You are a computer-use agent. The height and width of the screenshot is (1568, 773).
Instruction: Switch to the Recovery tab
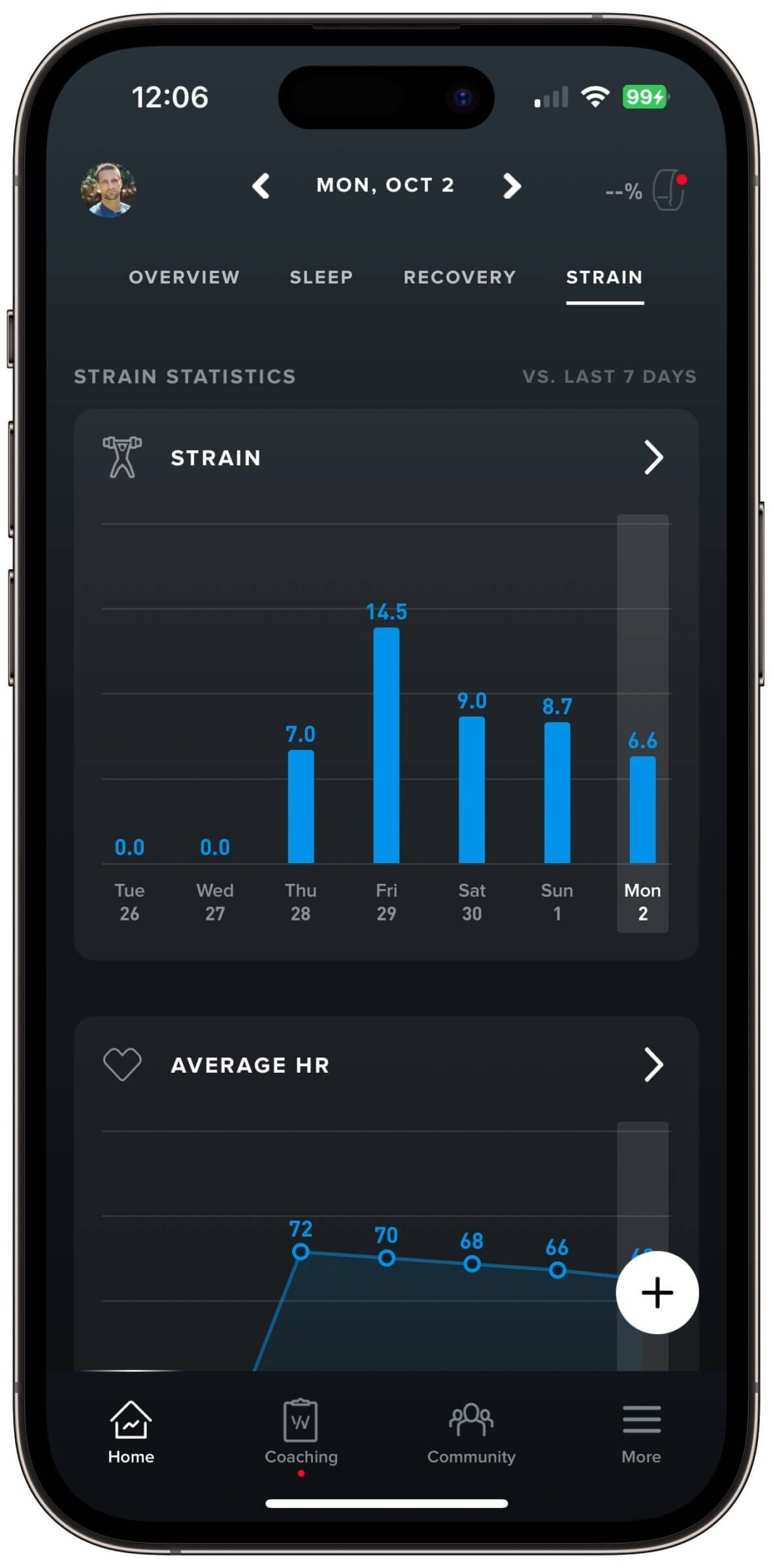coord(459,277)
